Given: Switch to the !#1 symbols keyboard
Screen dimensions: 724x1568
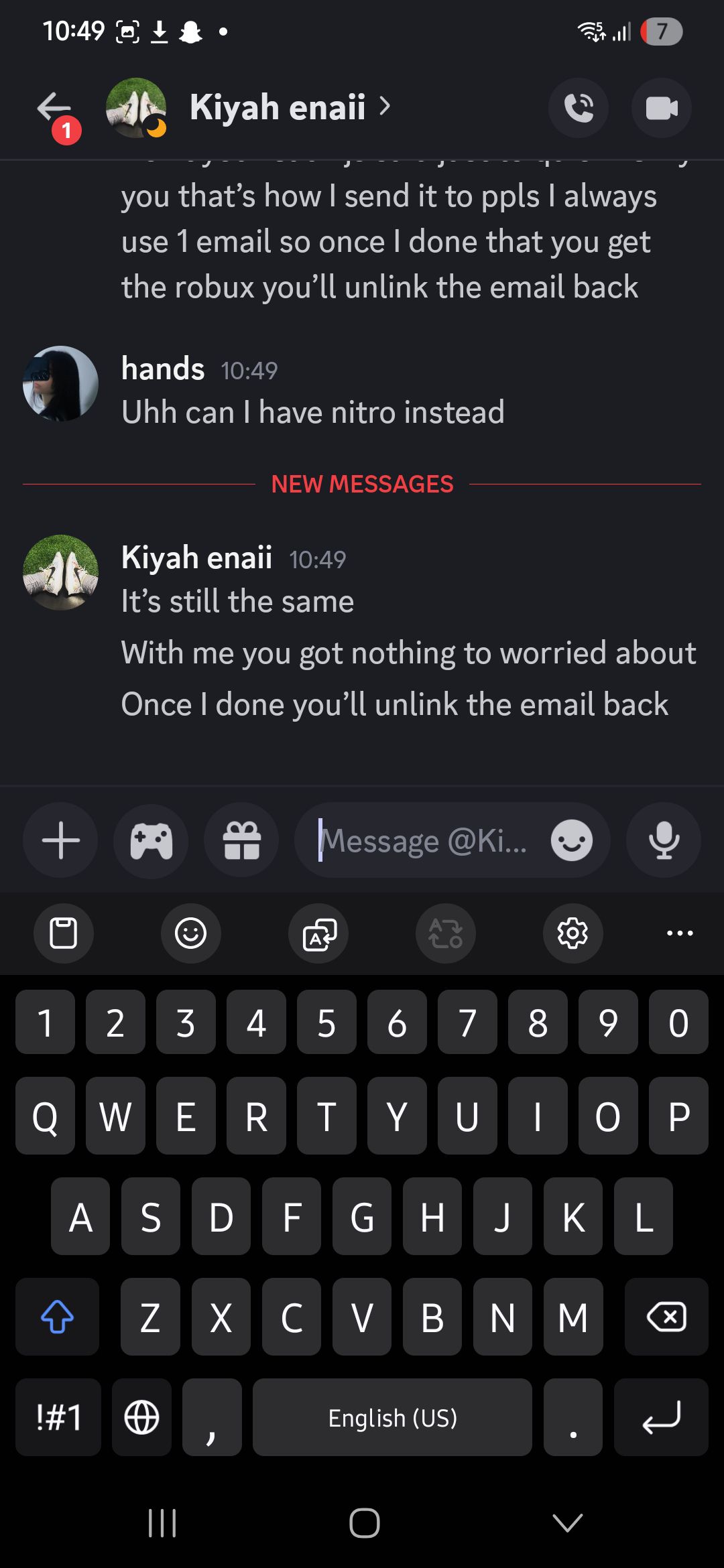Looking at the screenshot, I should tap(58, 1417).
